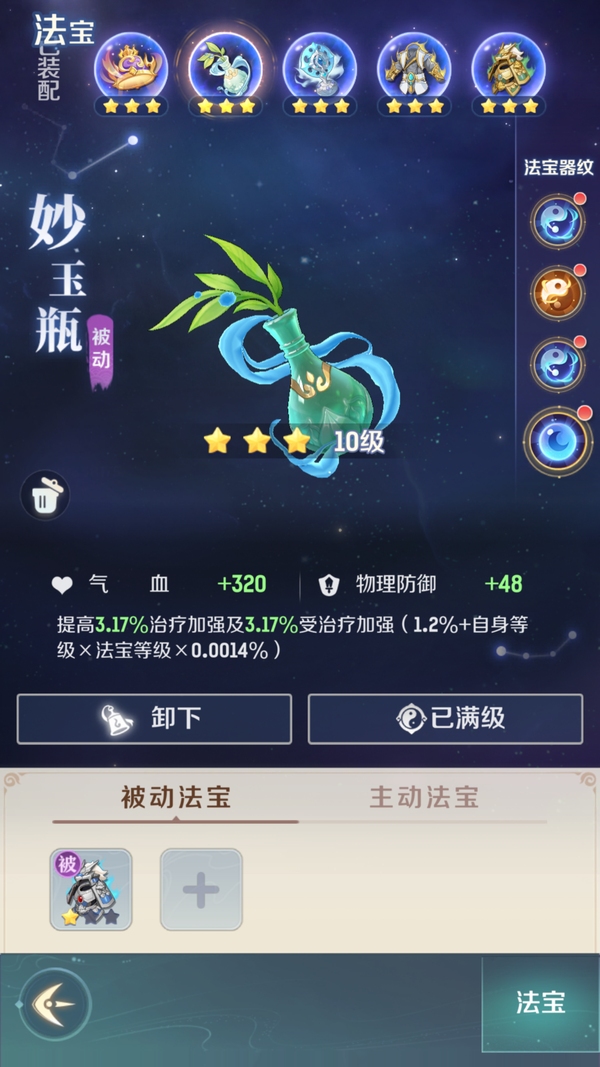Tap the 已满级 button

point(445,719)
